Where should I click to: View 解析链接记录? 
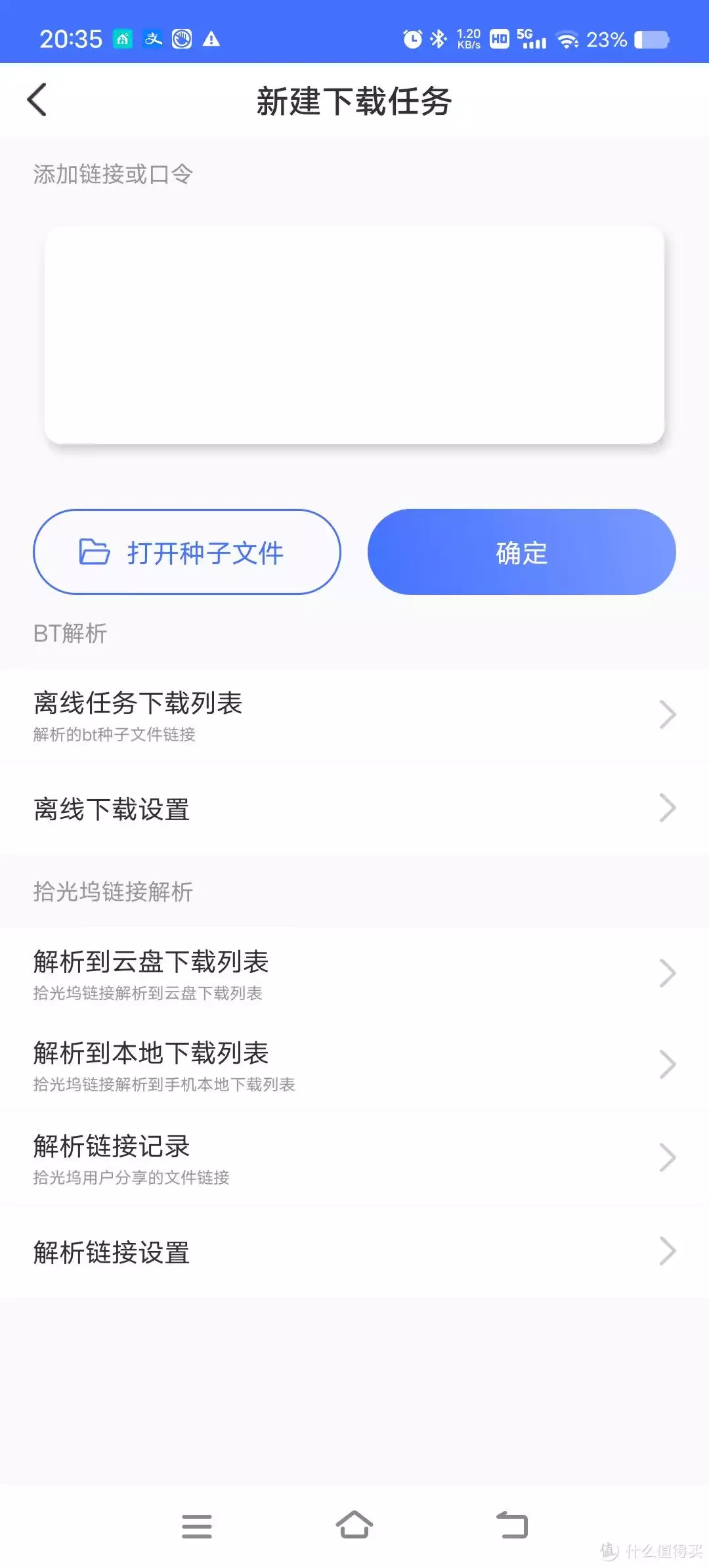[354, 1158]
